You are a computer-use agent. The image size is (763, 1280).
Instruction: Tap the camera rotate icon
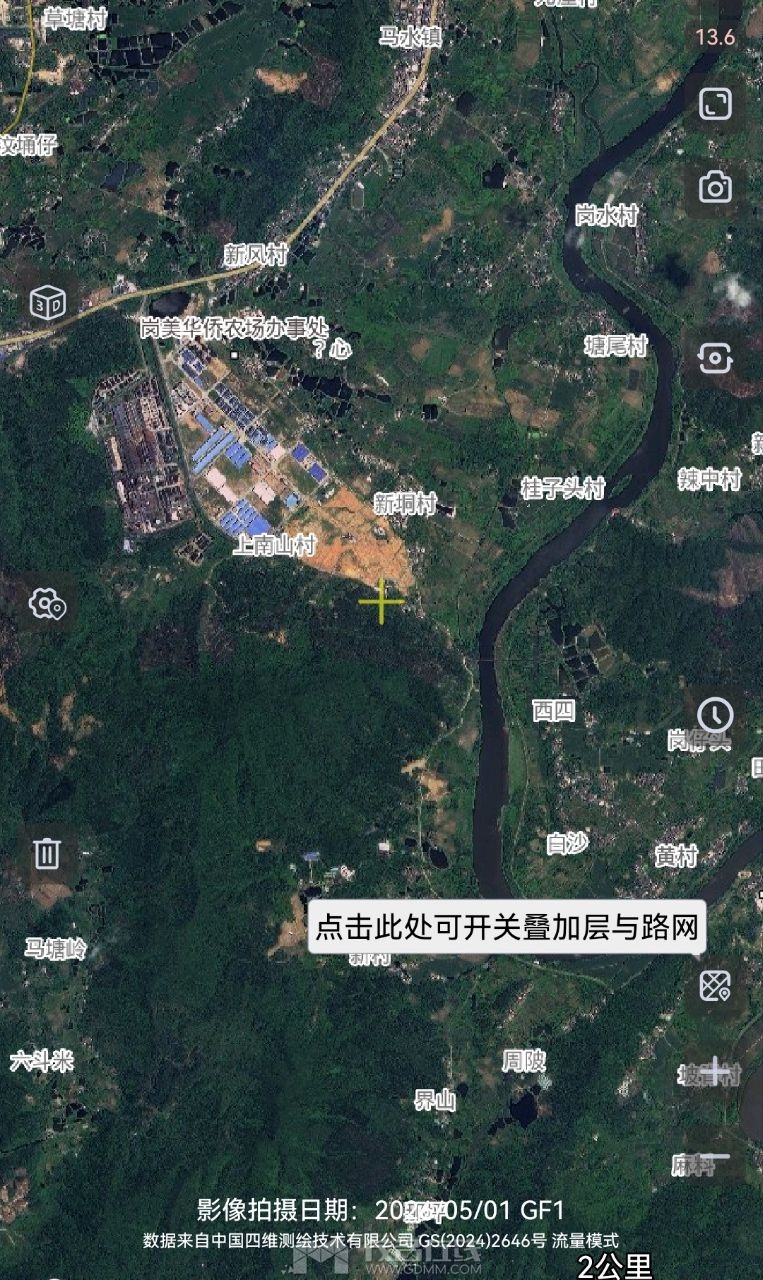715,358
